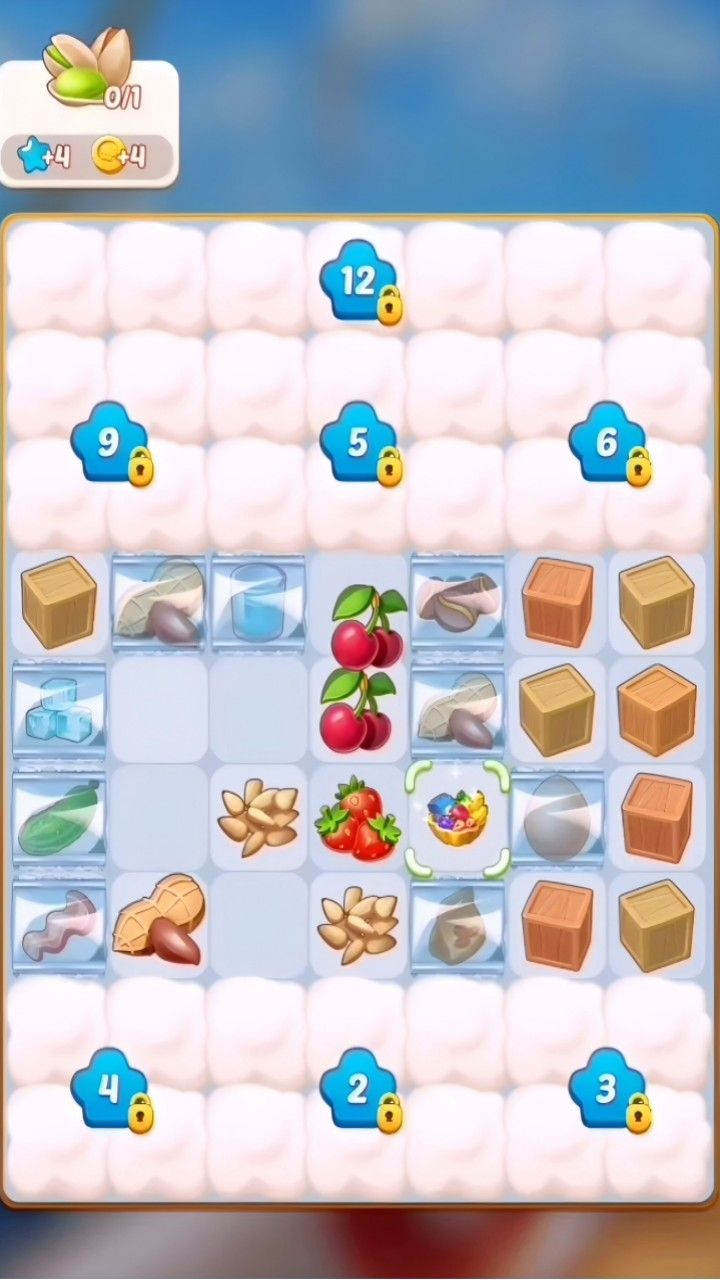This screenshot has height=1280, width=720.
Task: Tap the locked cloud area numbered 3
Action: 607,1089
